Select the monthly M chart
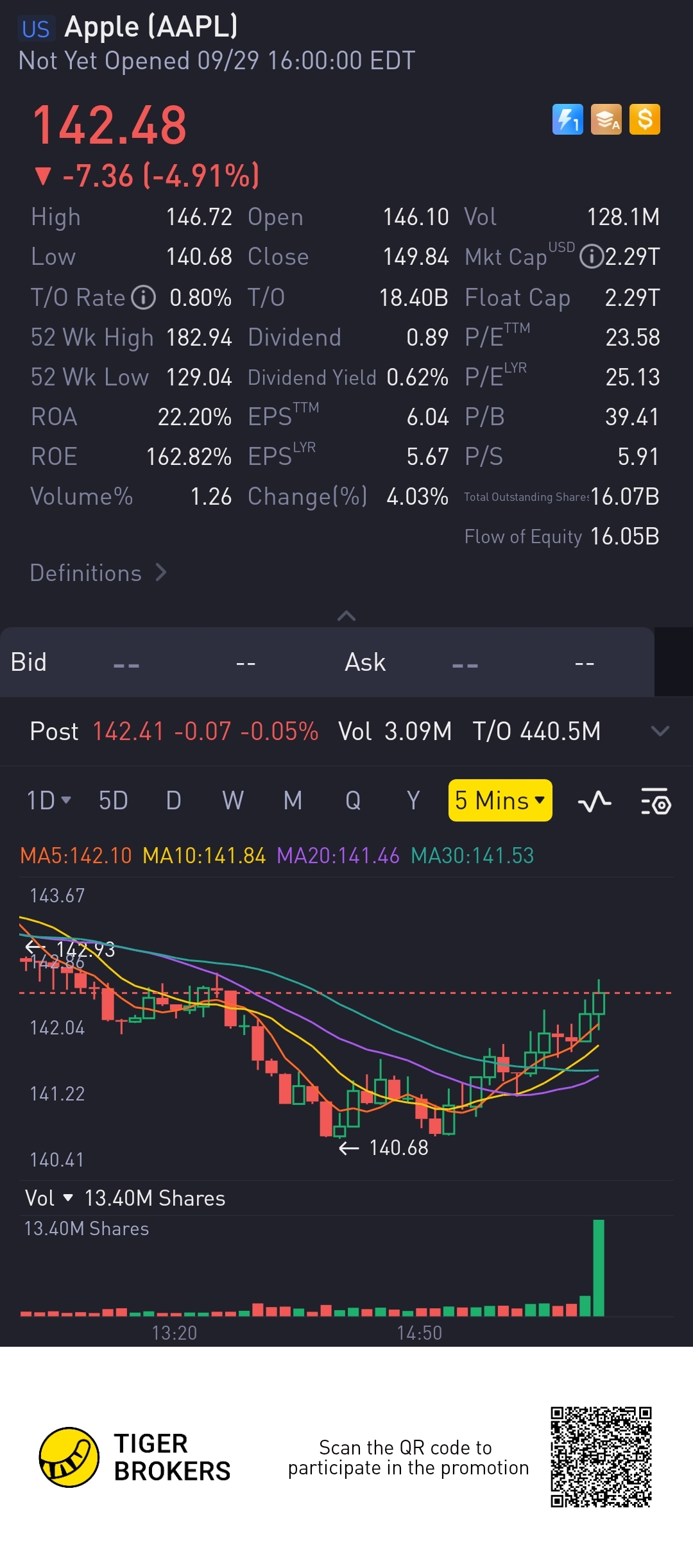 pos(293,800)
